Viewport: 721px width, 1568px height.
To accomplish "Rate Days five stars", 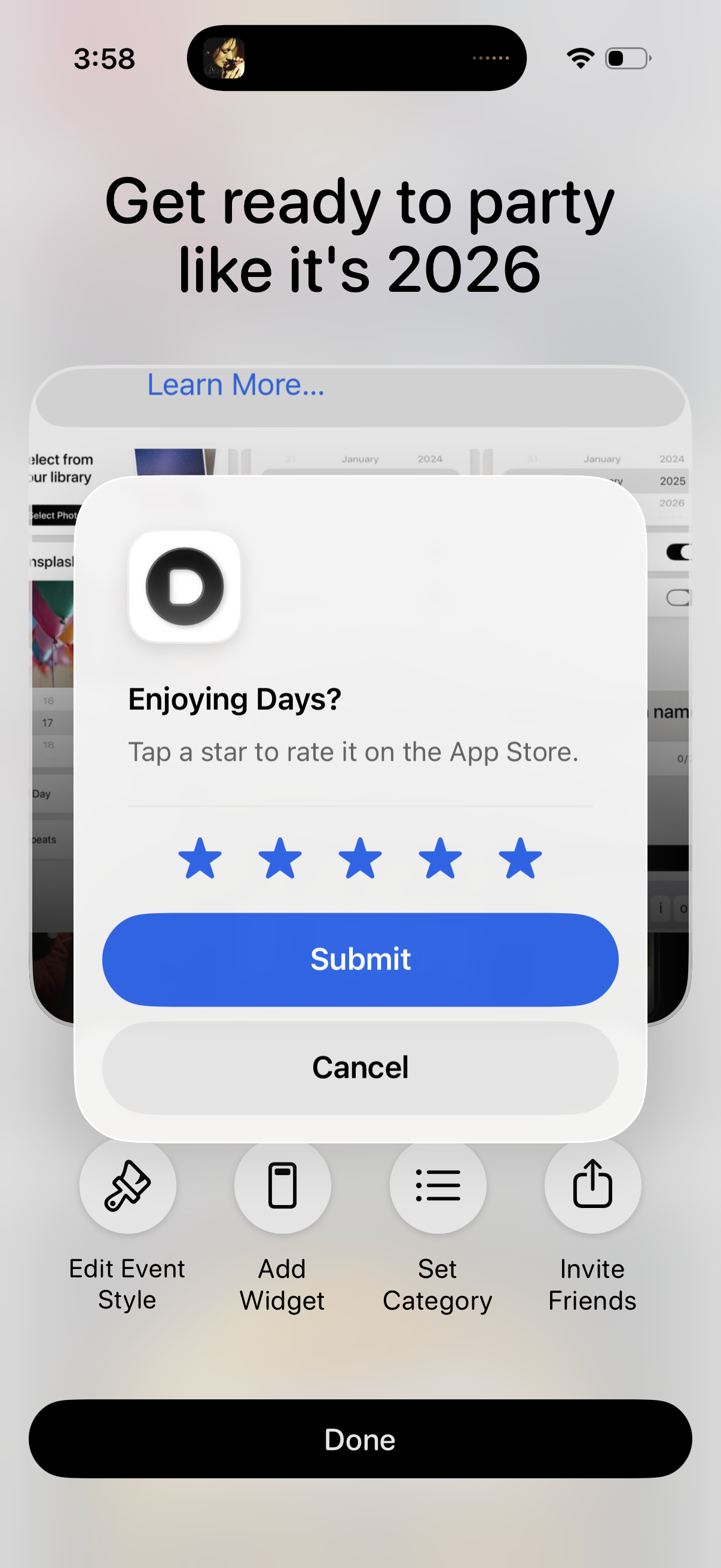I will [x=520, y=858].
